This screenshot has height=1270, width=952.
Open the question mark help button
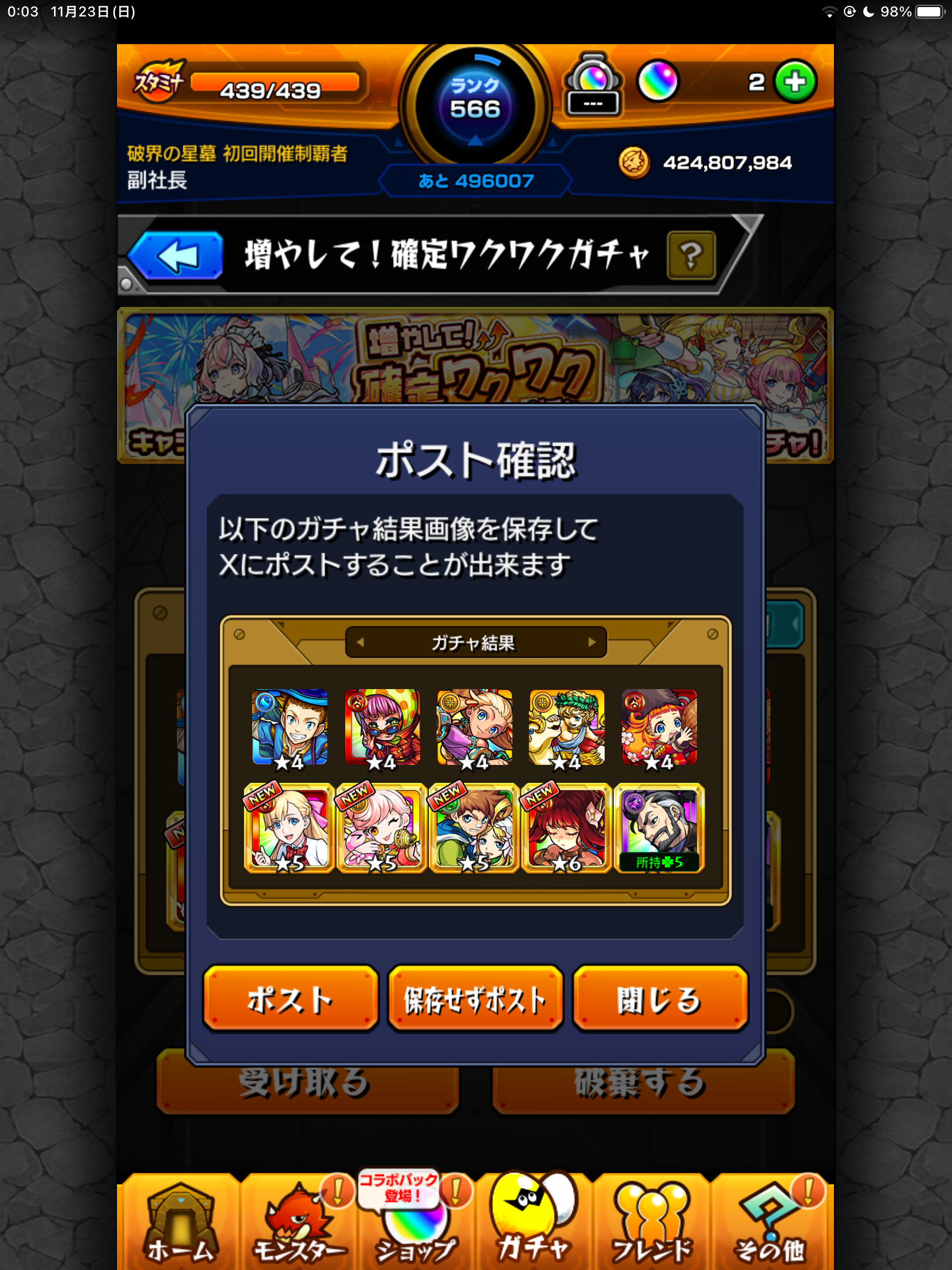(691, 256)
